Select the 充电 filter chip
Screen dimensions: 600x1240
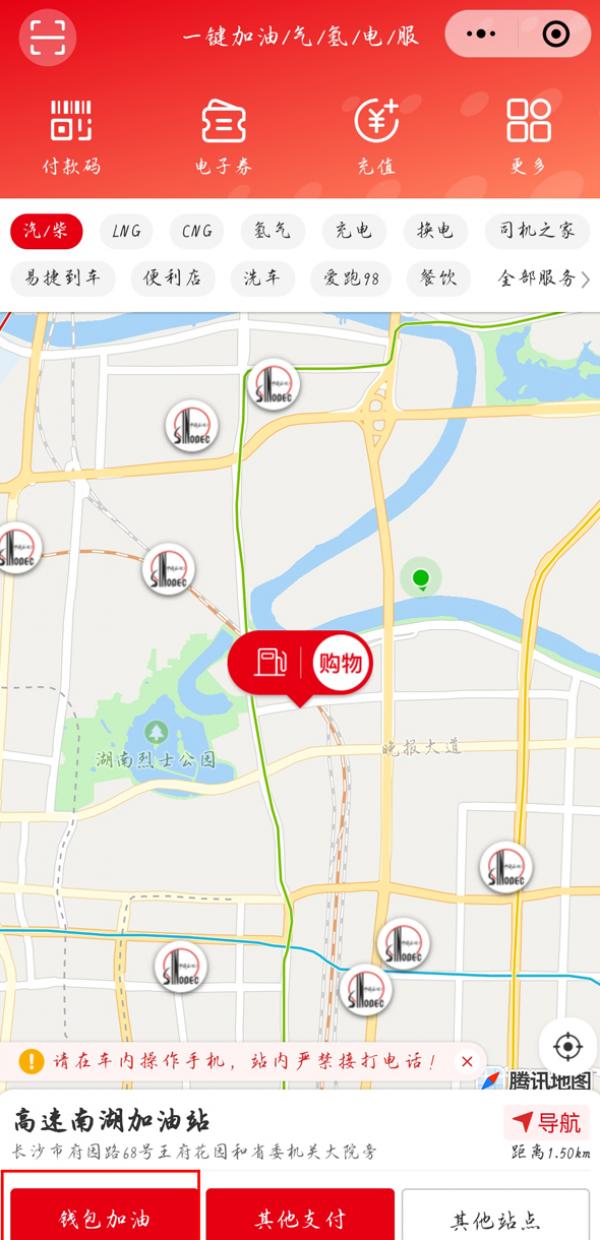click(353, 231)
